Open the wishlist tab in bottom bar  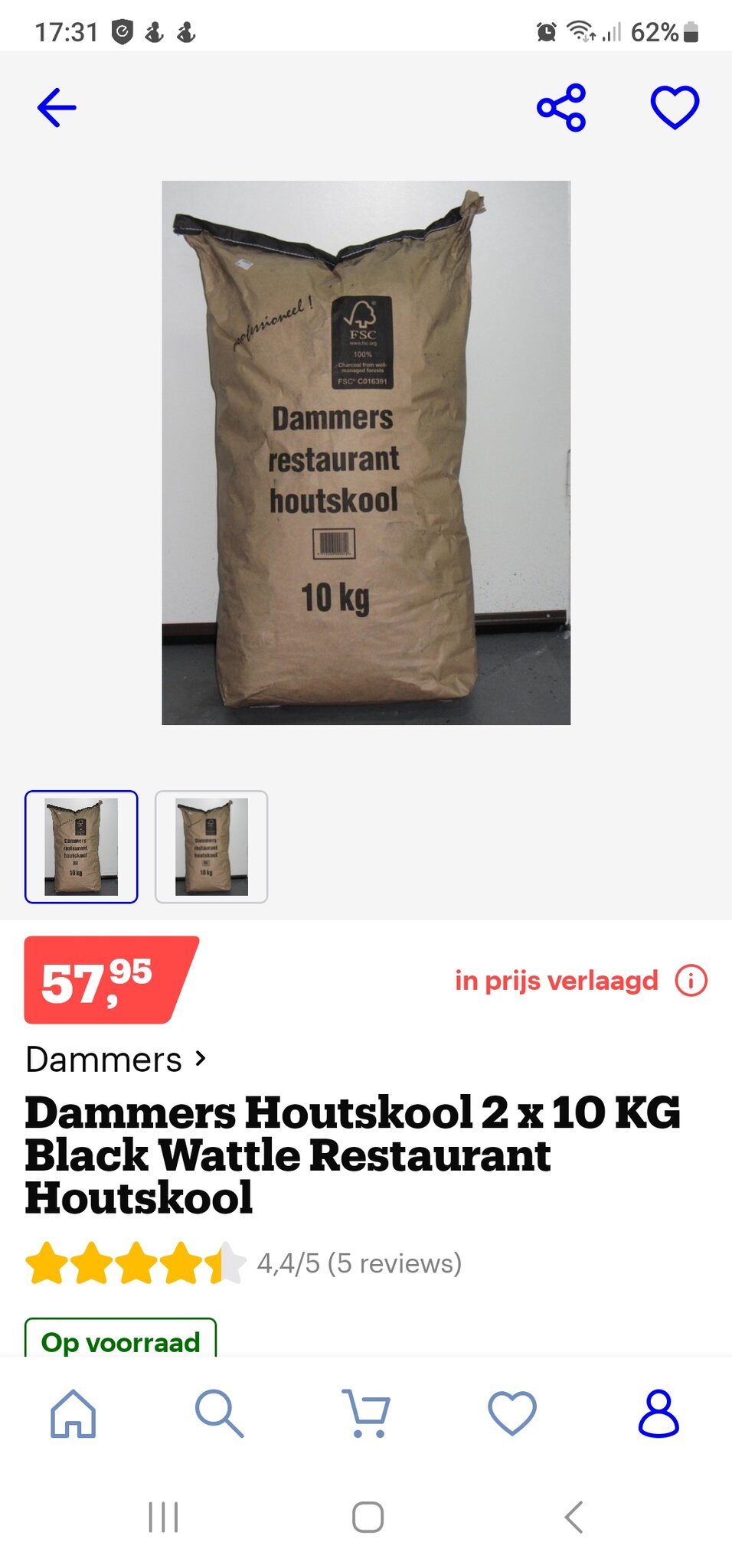click(512, 1413)
